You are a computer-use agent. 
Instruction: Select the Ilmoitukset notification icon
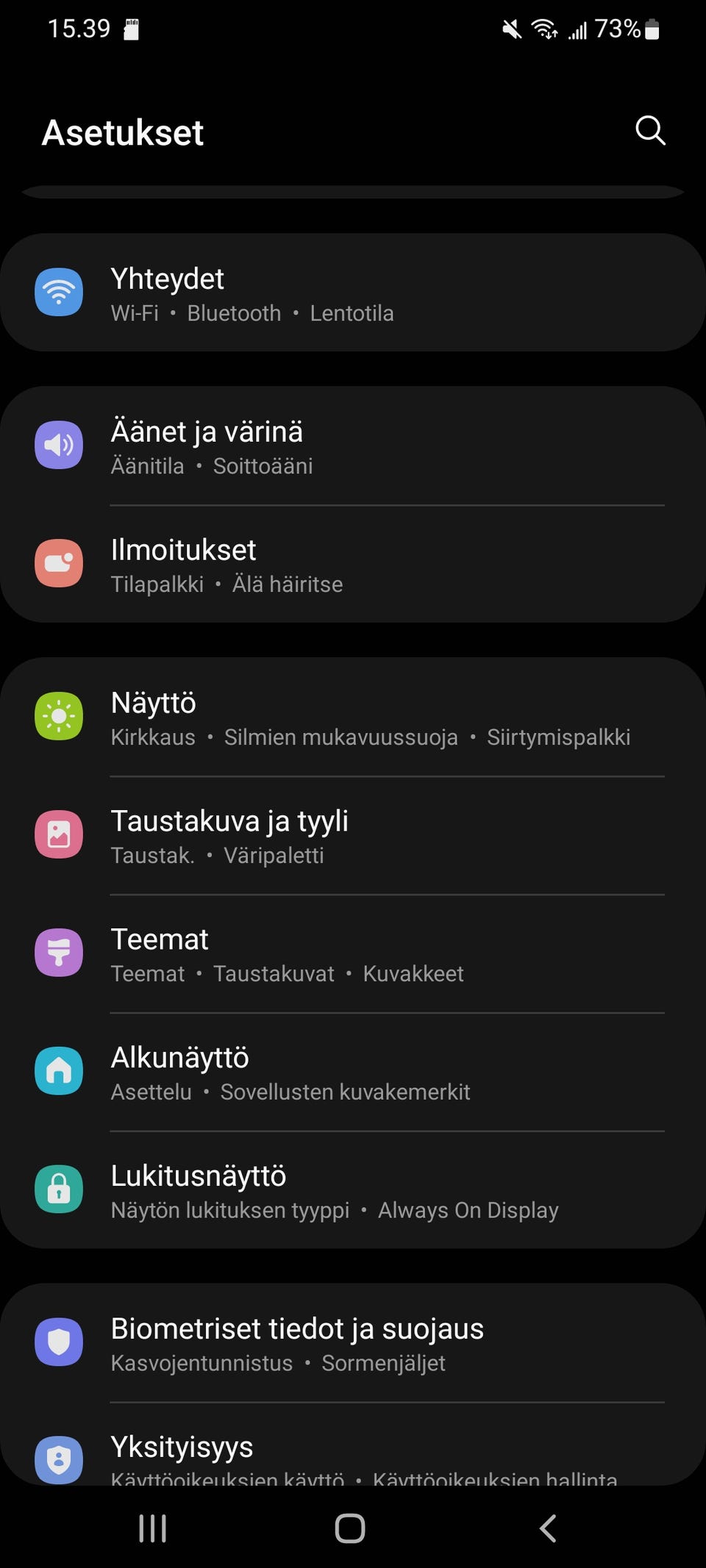[59, 562]
